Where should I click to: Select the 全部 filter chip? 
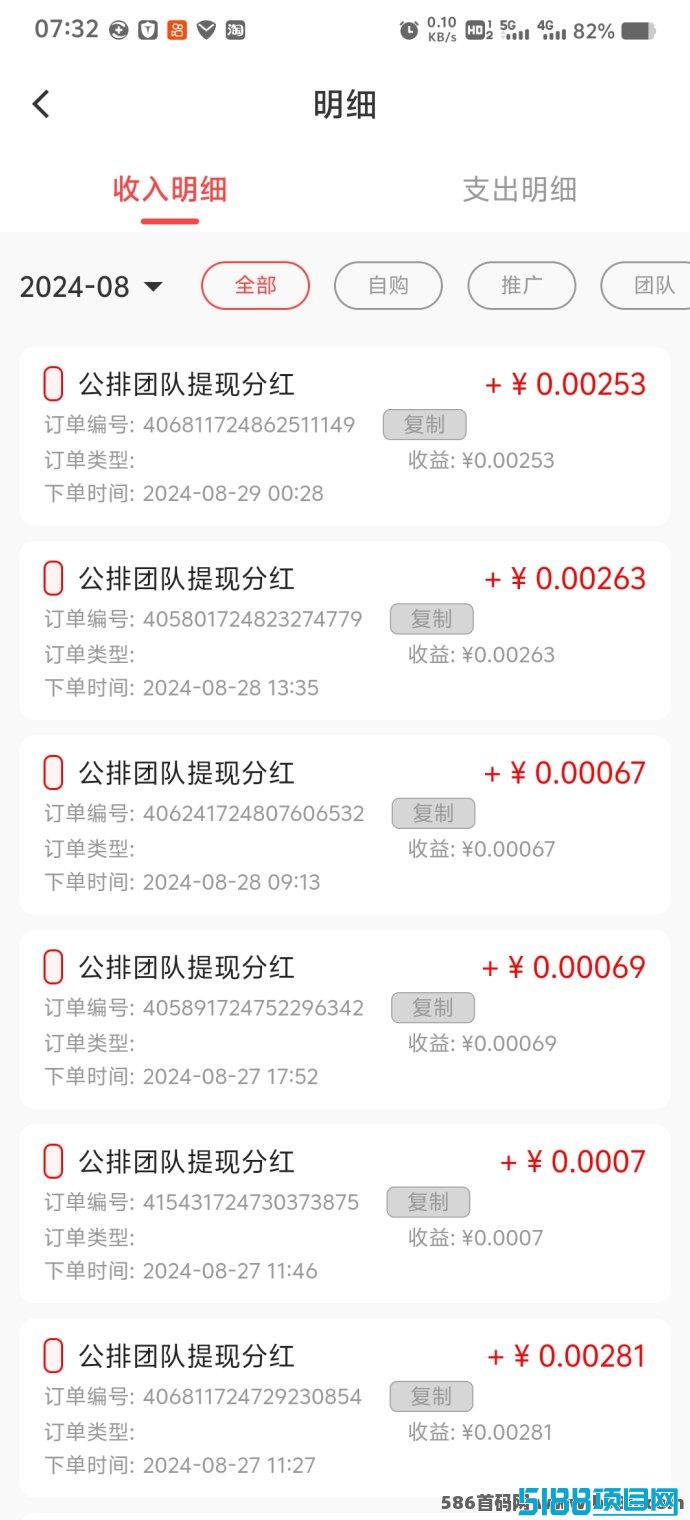point(255,286)
